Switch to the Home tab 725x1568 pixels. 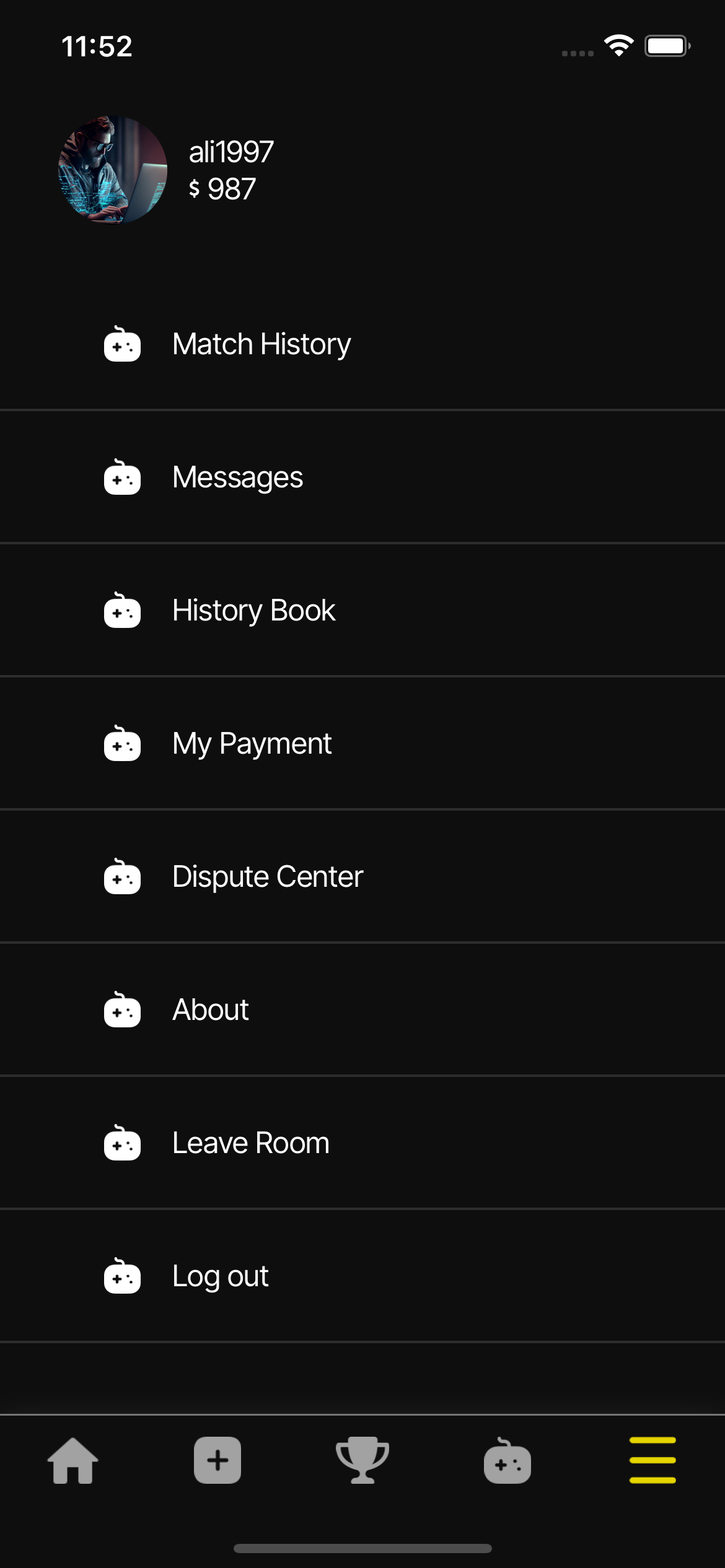point(73,1460)
